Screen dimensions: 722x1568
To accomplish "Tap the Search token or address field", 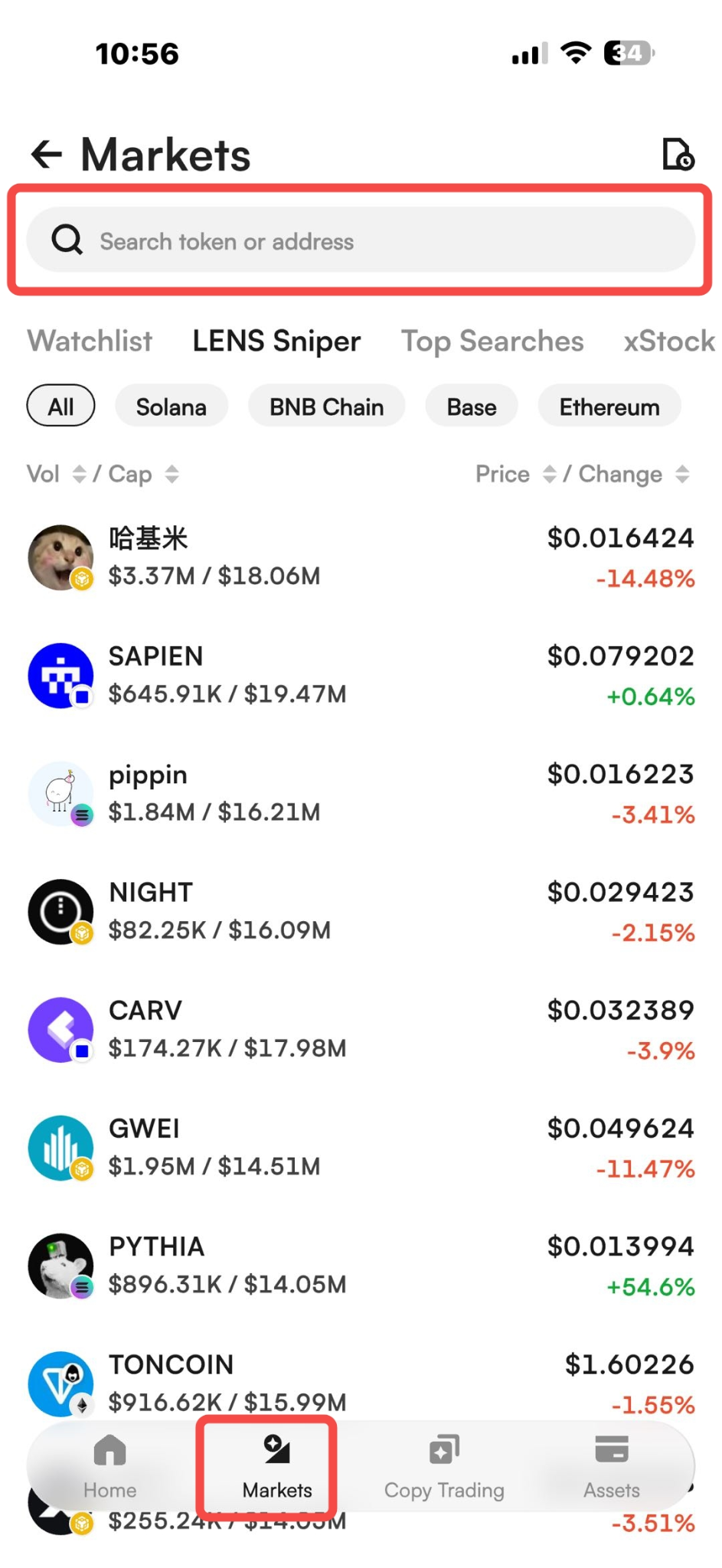I will tap(361, 240).
